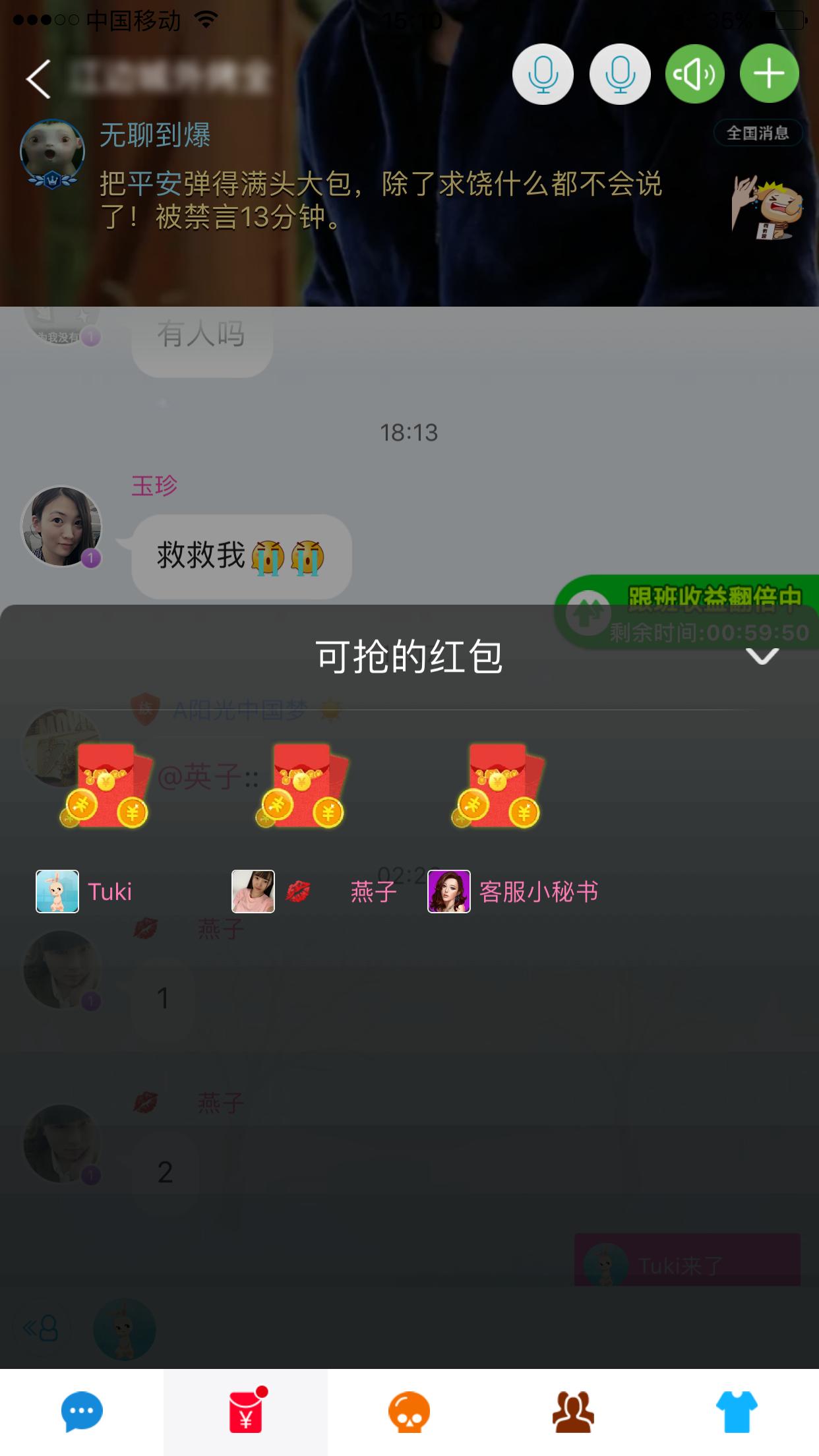This screenshot has width=819, height=1456.
Task: Toggle the second microphone seat on
Action: [618, 75]
